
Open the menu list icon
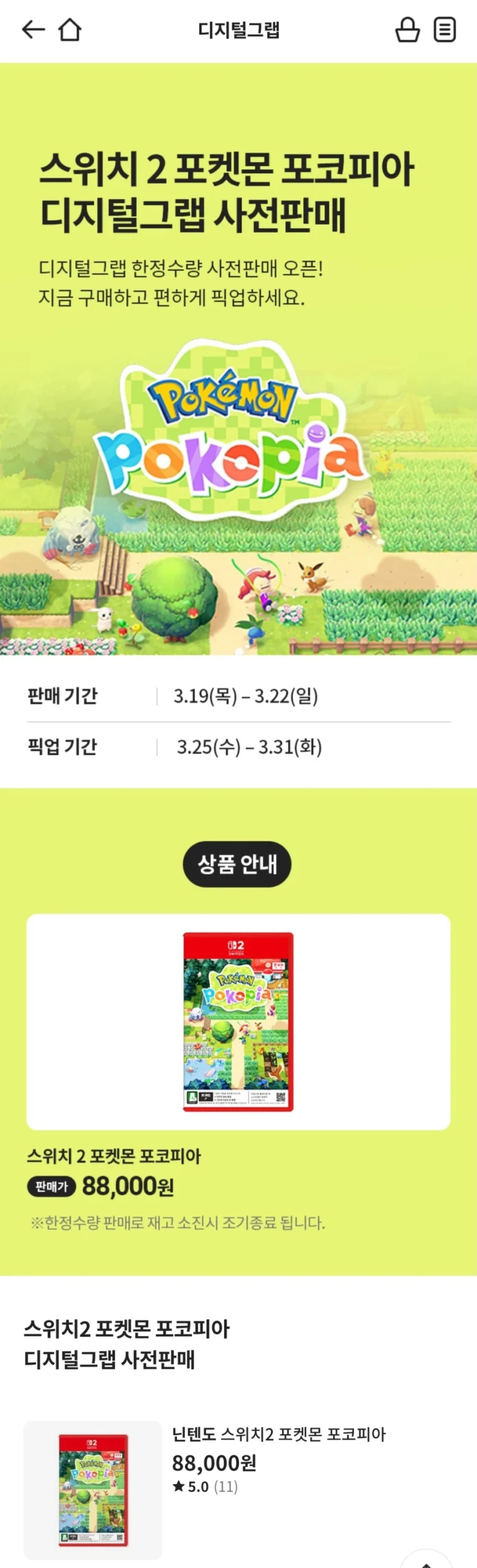445,29
